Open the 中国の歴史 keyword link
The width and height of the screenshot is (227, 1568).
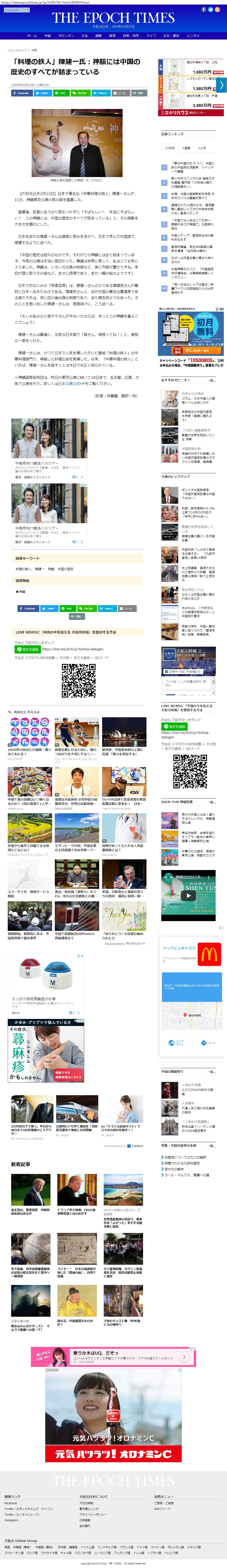point(65,569)
